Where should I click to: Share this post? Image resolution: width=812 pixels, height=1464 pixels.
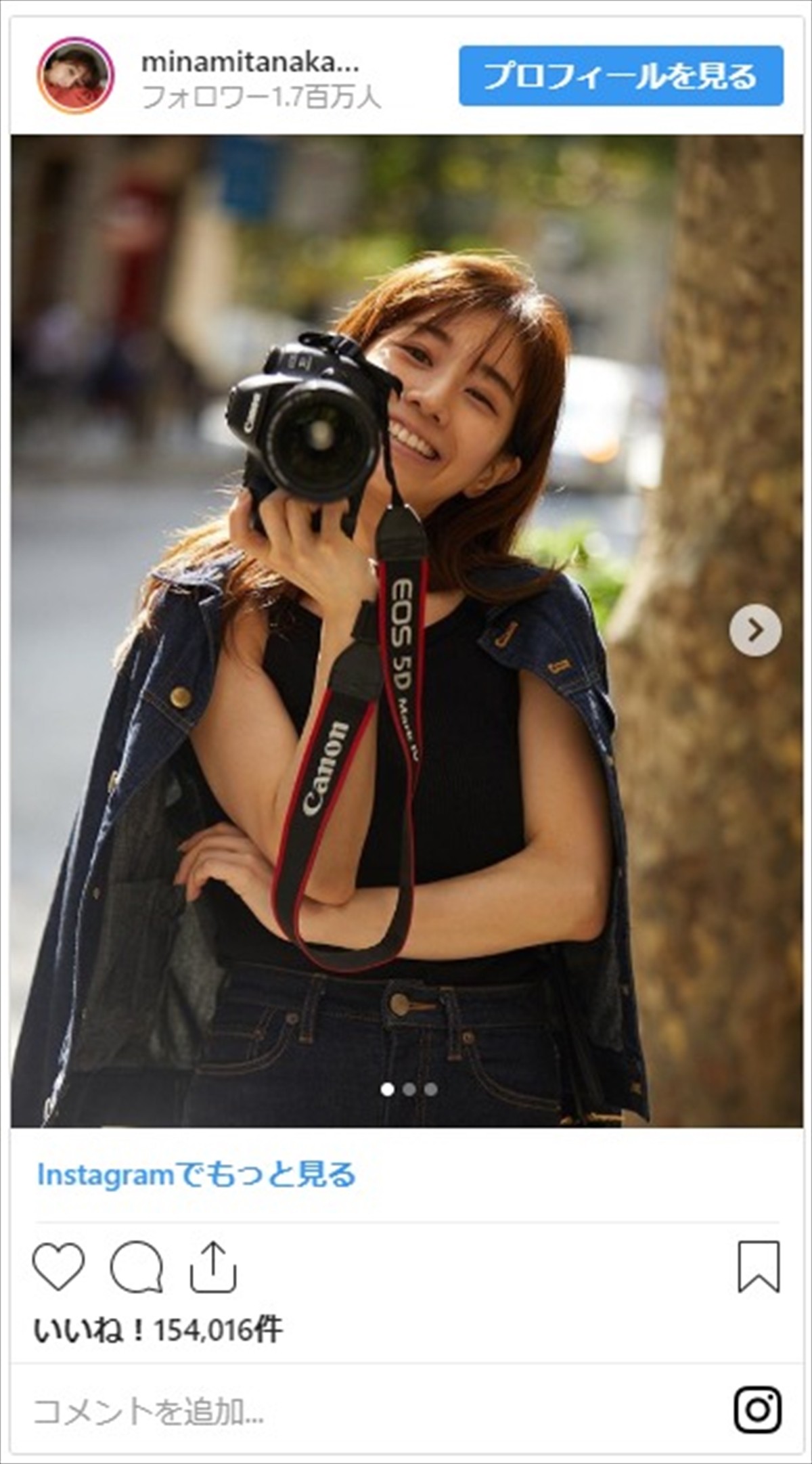tap(213, 1266)
